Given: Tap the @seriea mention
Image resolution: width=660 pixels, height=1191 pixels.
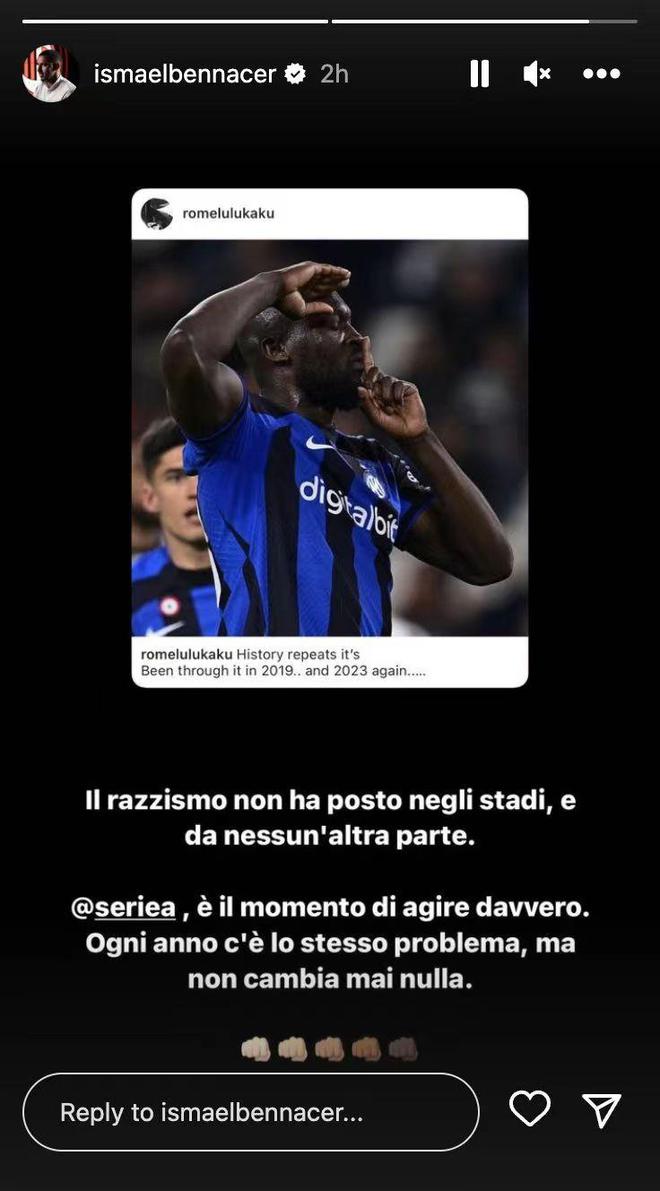Looking at the screenshot, I should point(139,906).
